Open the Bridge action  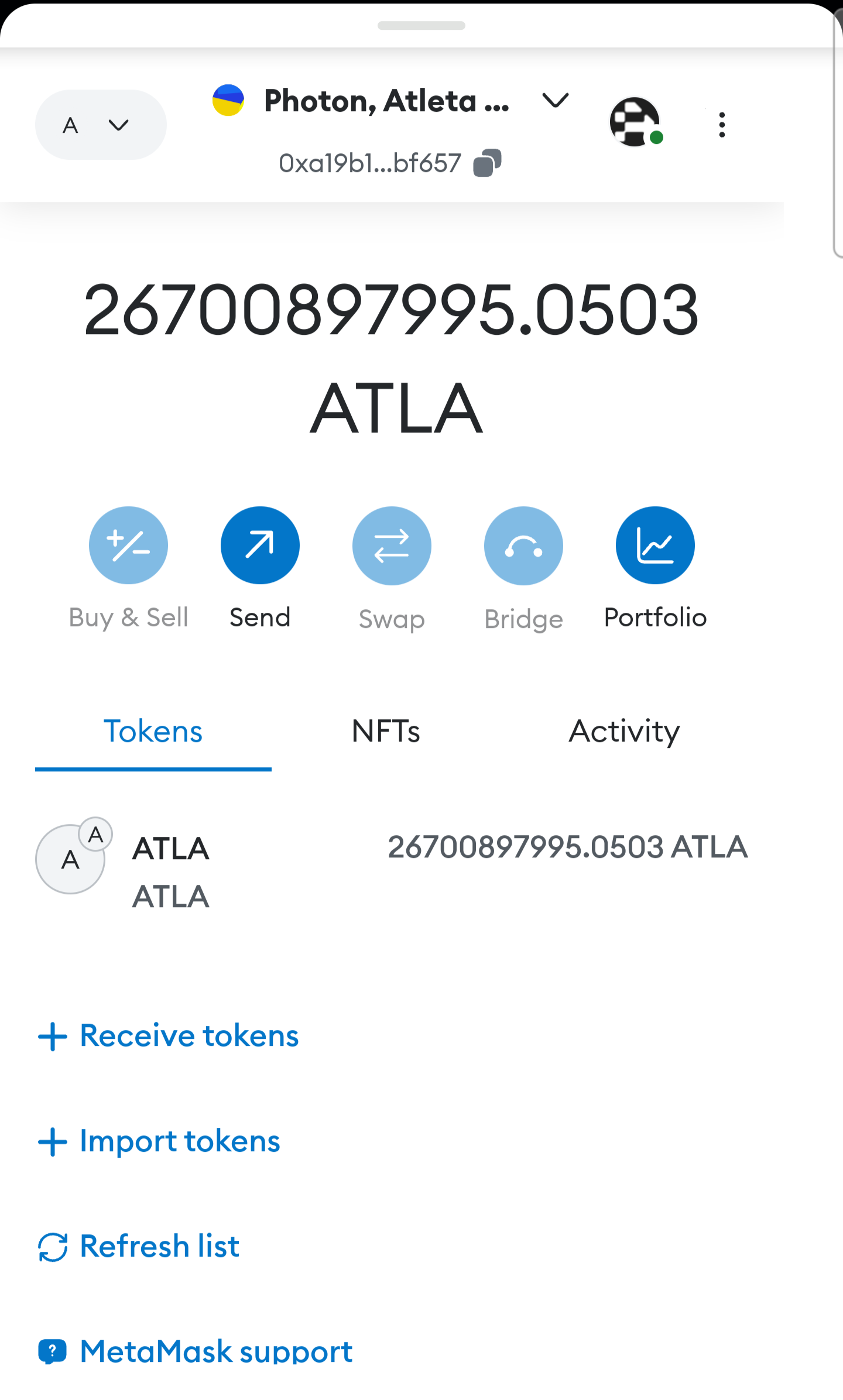click(523, 545)
